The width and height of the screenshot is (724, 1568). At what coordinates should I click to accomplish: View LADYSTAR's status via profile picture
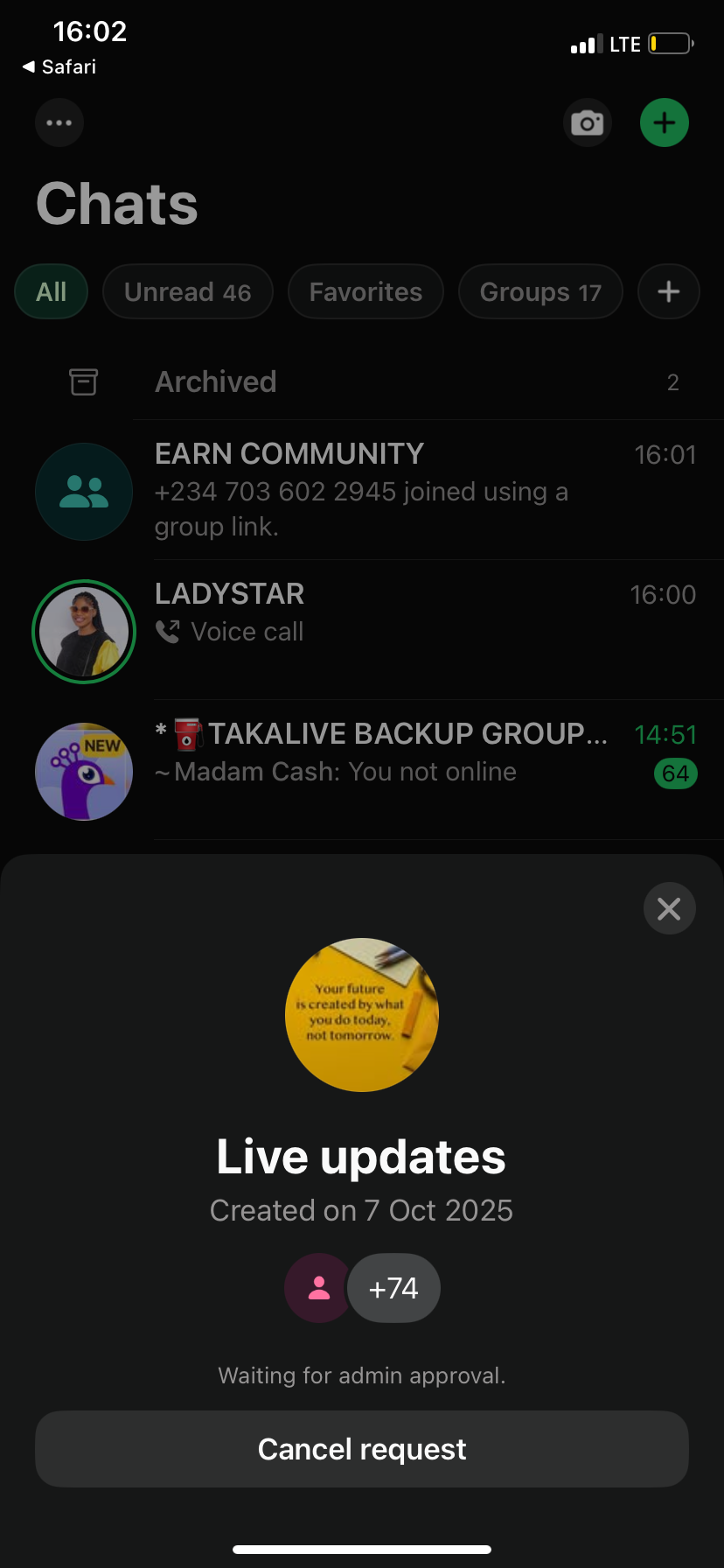pyautogui.click(x=84, y=632)
